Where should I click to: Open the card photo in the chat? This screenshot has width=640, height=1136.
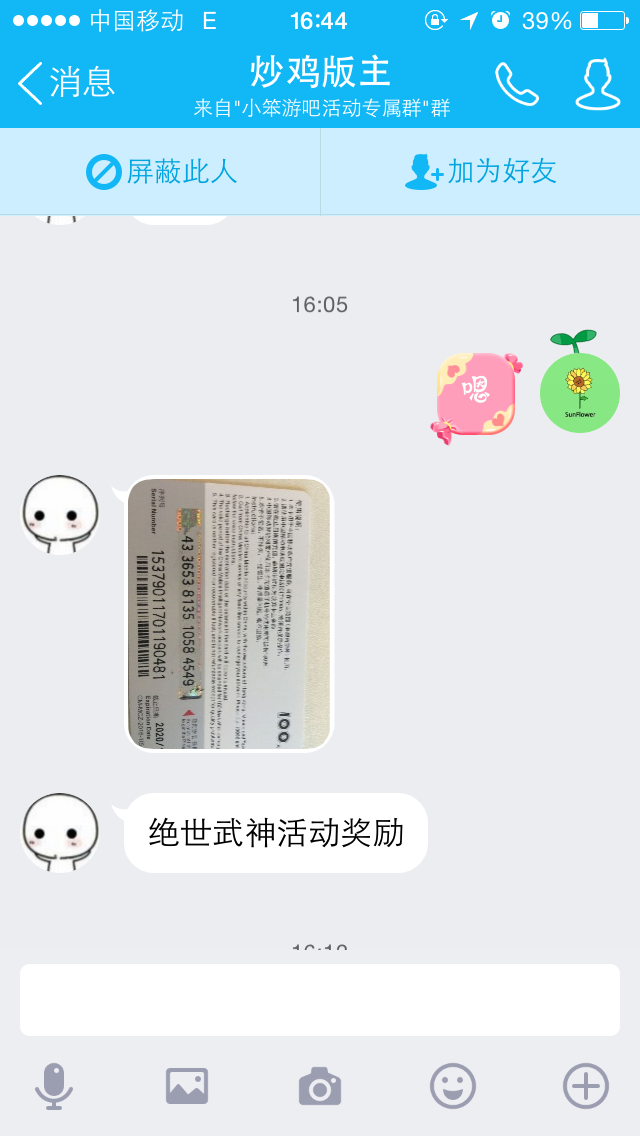point(230,614)
